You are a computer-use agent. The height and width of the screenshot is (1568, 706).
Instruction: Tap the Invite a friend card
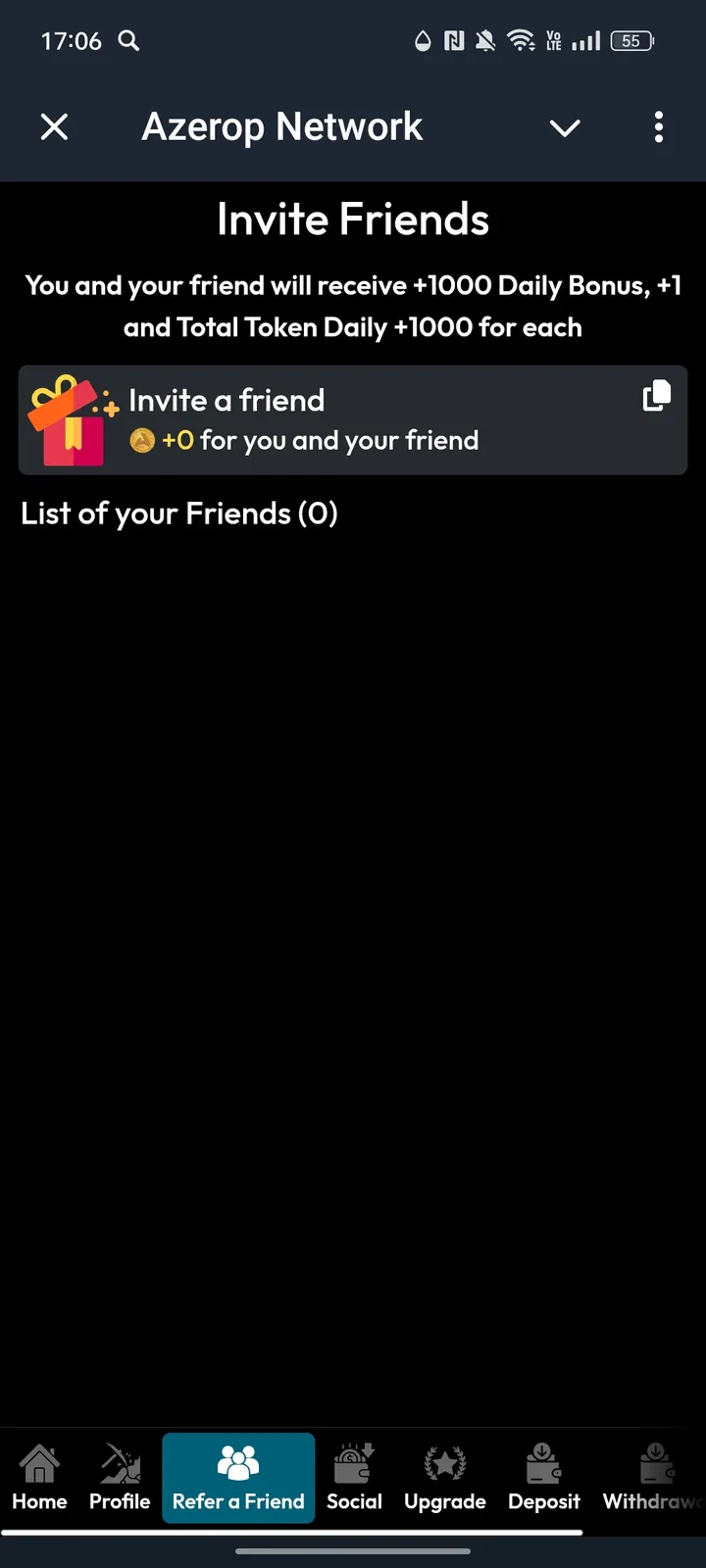353,419
